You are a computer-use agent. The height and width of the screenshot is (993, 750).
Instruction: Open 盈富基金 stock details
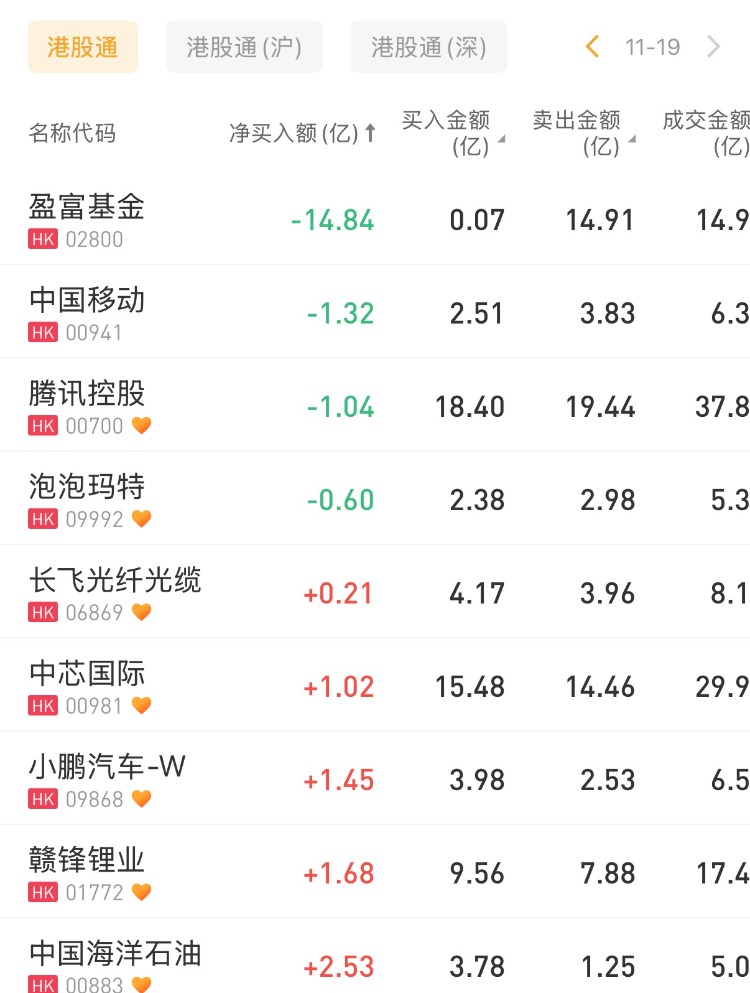(87, 218)
